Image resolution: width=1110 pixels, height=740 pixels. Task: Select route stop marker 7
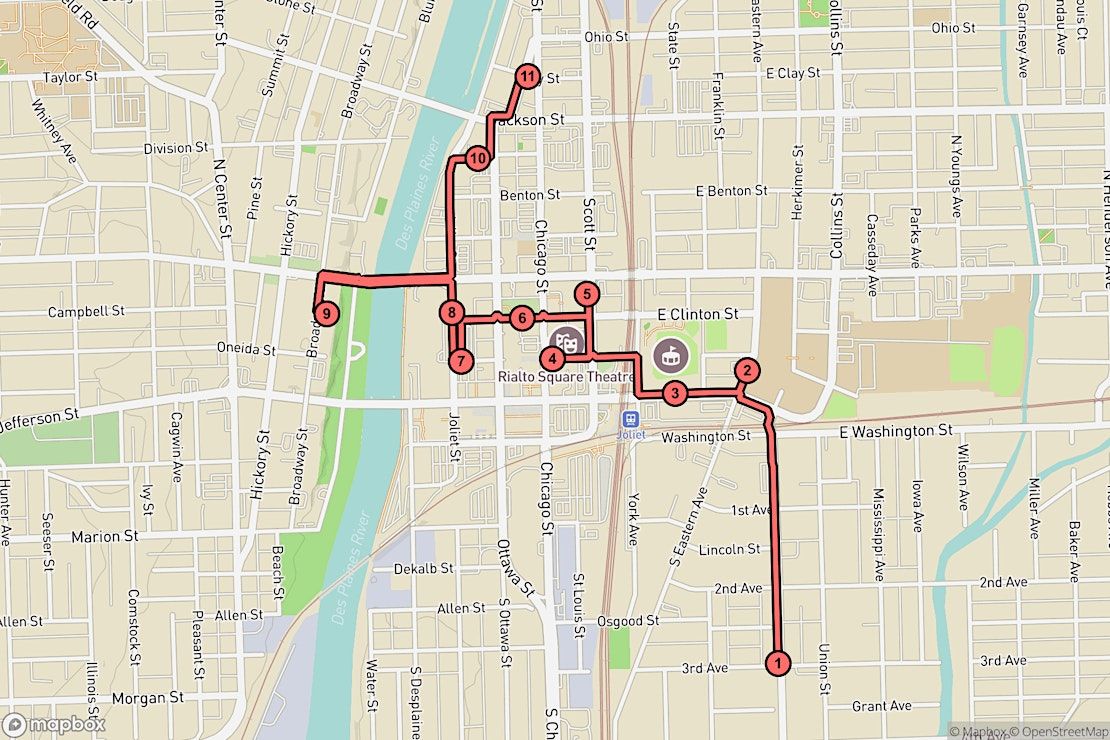(460, 360)
